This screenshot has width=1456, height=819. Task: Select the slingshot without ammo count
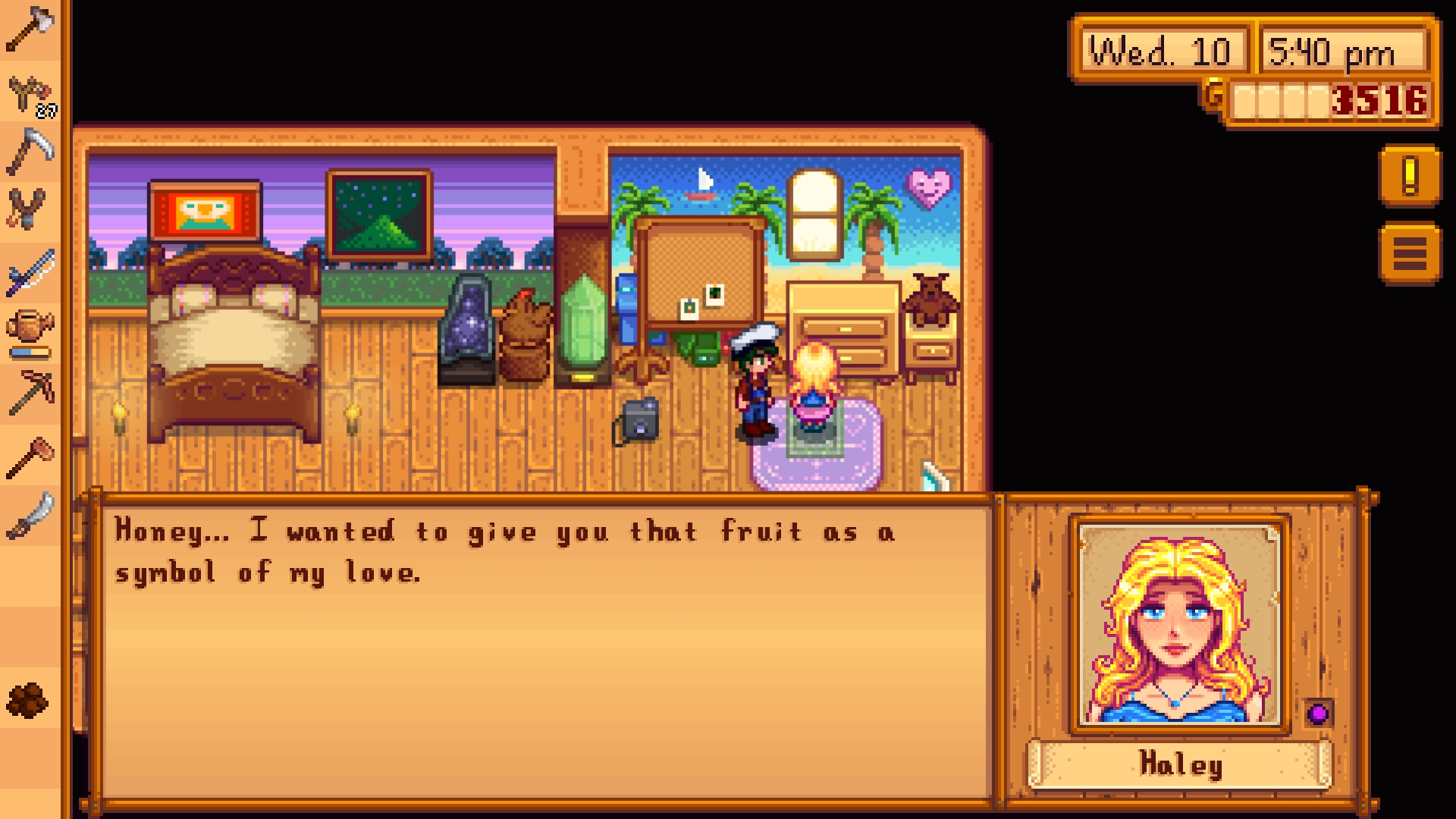click(29, 209)
